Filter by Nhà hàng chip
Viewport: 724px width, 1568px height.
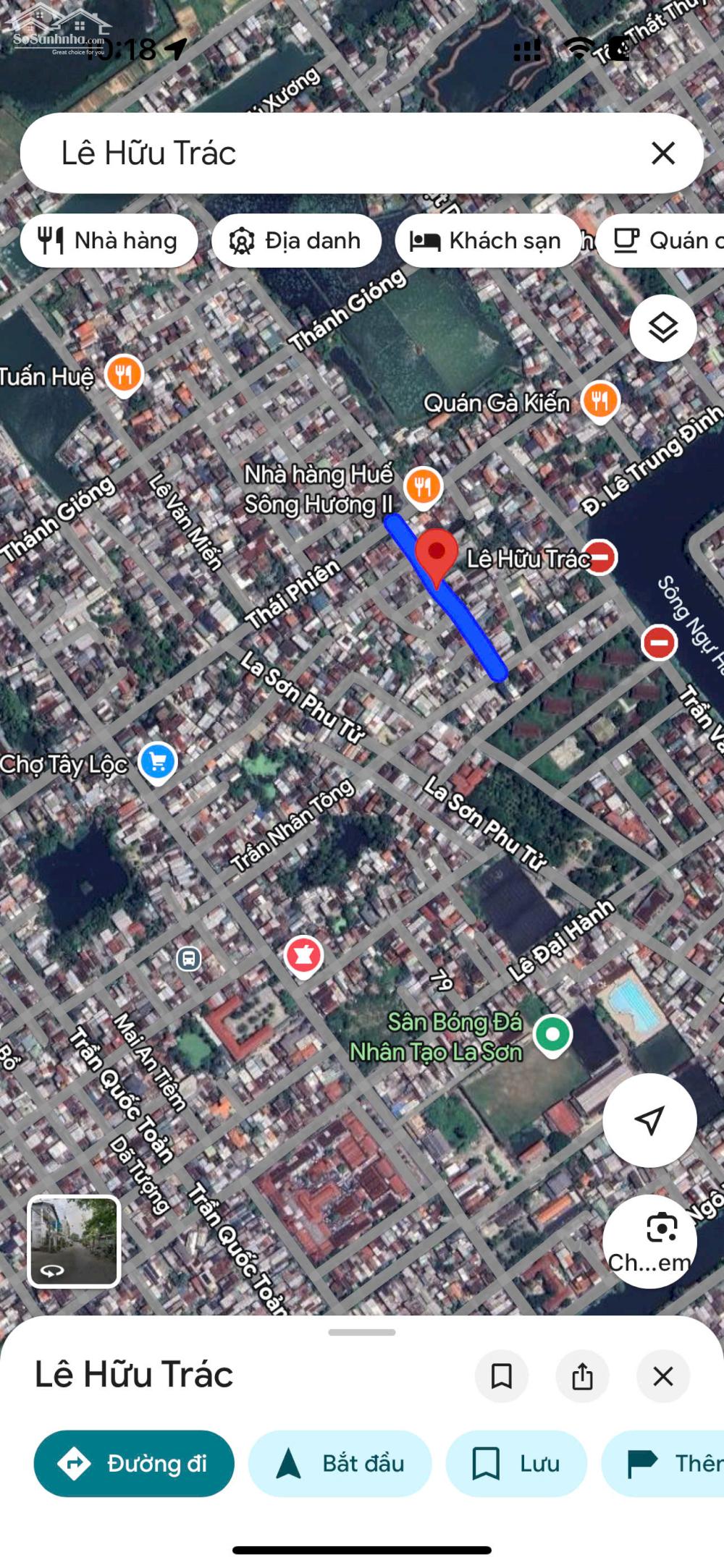click(x=109, y=241)
